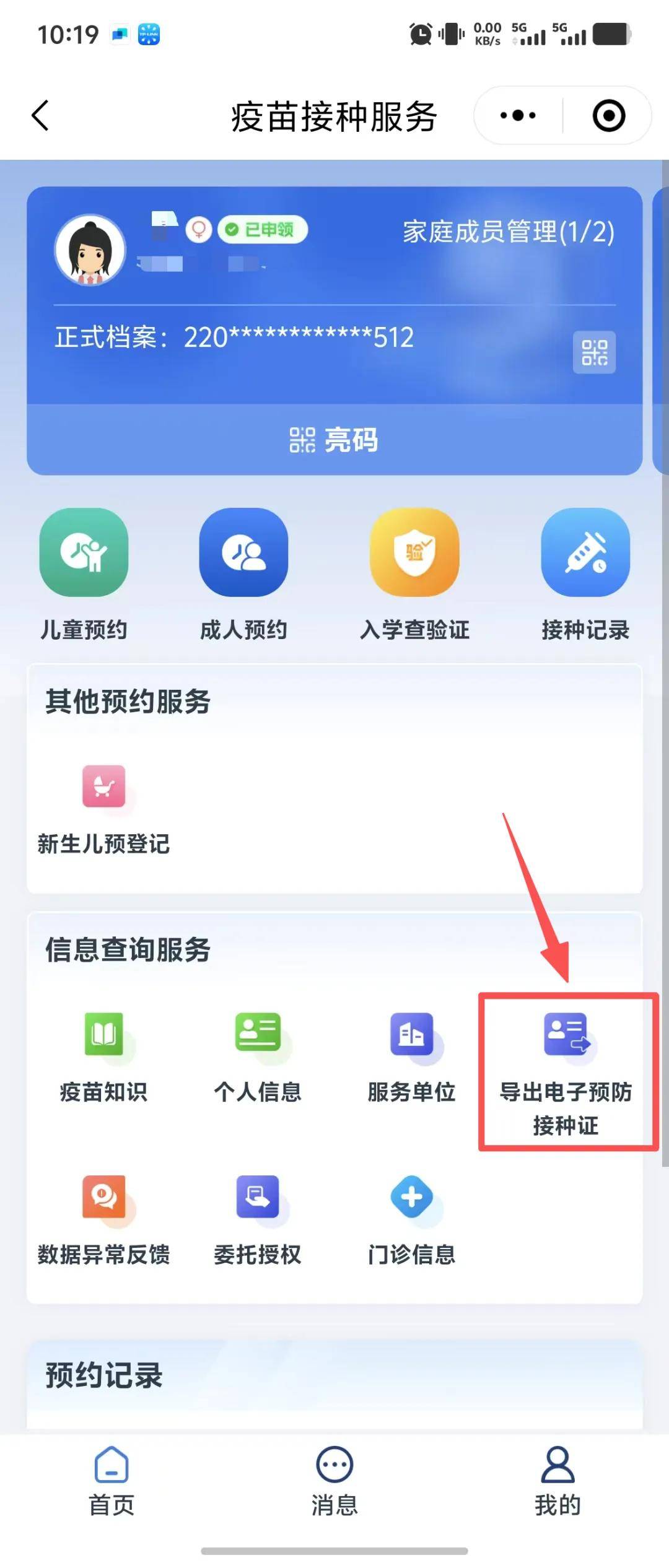This screenshot has width=669, height=1568.
Task: Tap the QR code icon on the profile card
Action: point(594,352)
